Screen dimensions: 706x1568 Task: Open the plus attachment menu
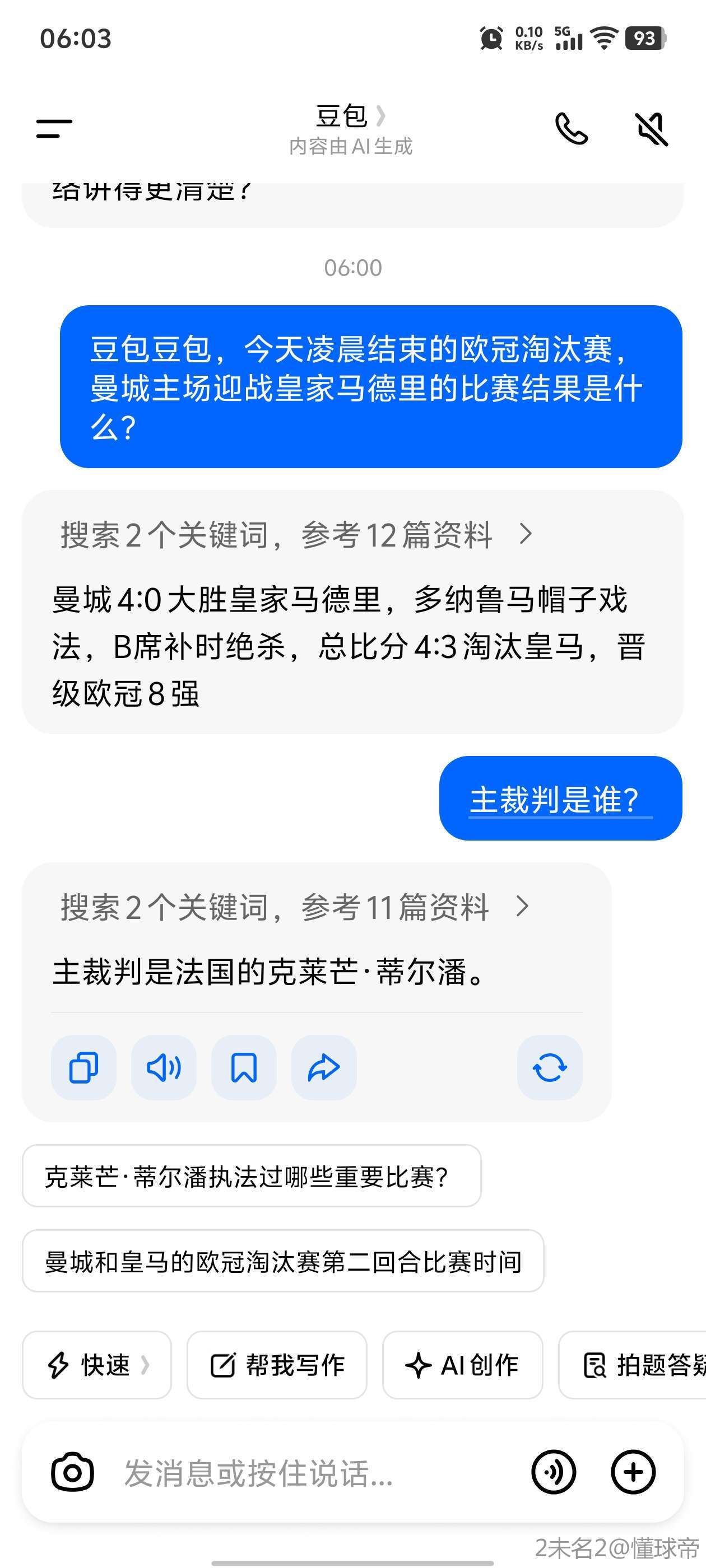tap(633, 1472)
